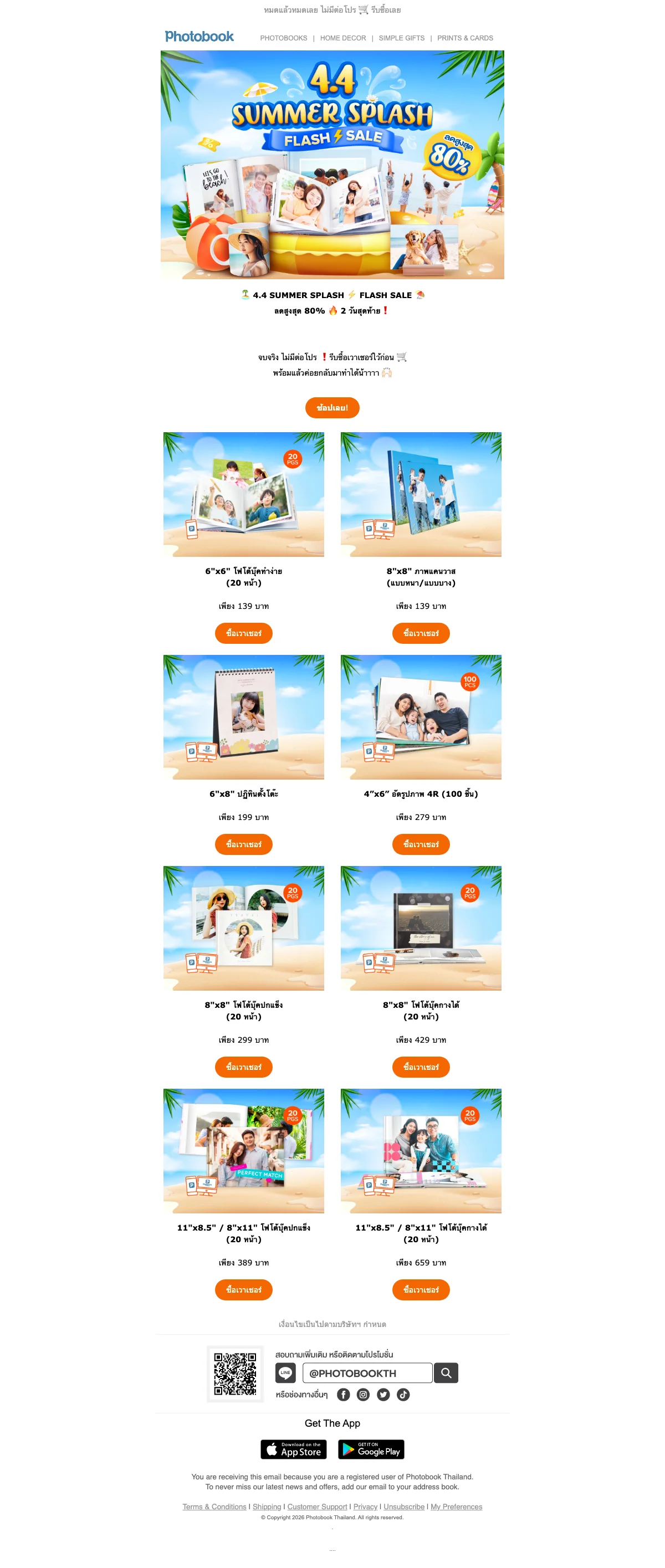Open the Facebook icon
The height and width of the screenshot is (1568, 665).
[x=344, y=1395]
